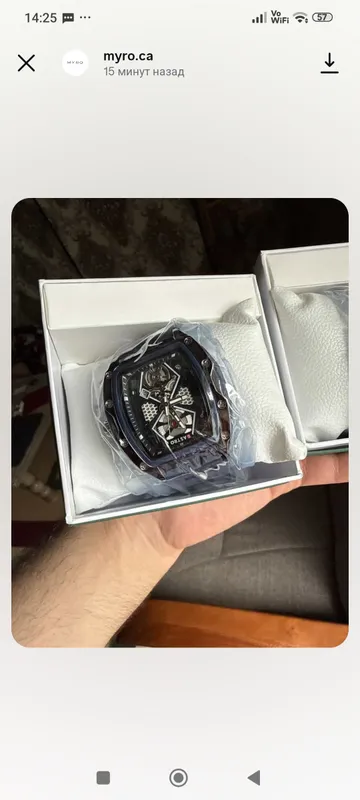Screen dimensions: 360x800
Task: Open the recent apps overview
Action: [x=103, y=778]
